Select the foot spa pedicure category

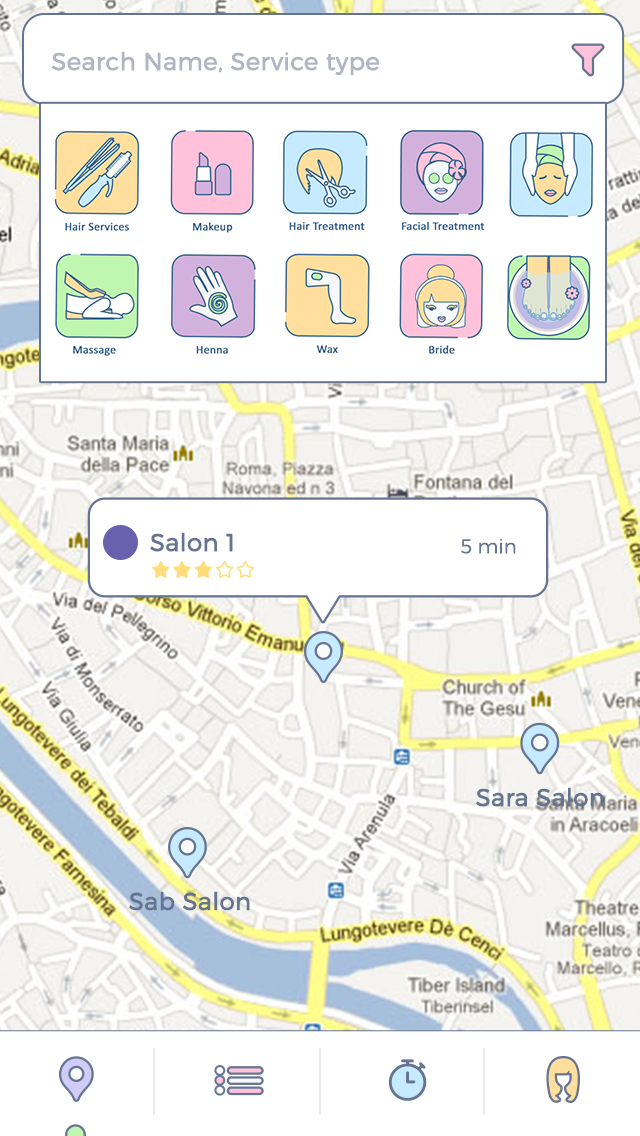coord(549,297)
